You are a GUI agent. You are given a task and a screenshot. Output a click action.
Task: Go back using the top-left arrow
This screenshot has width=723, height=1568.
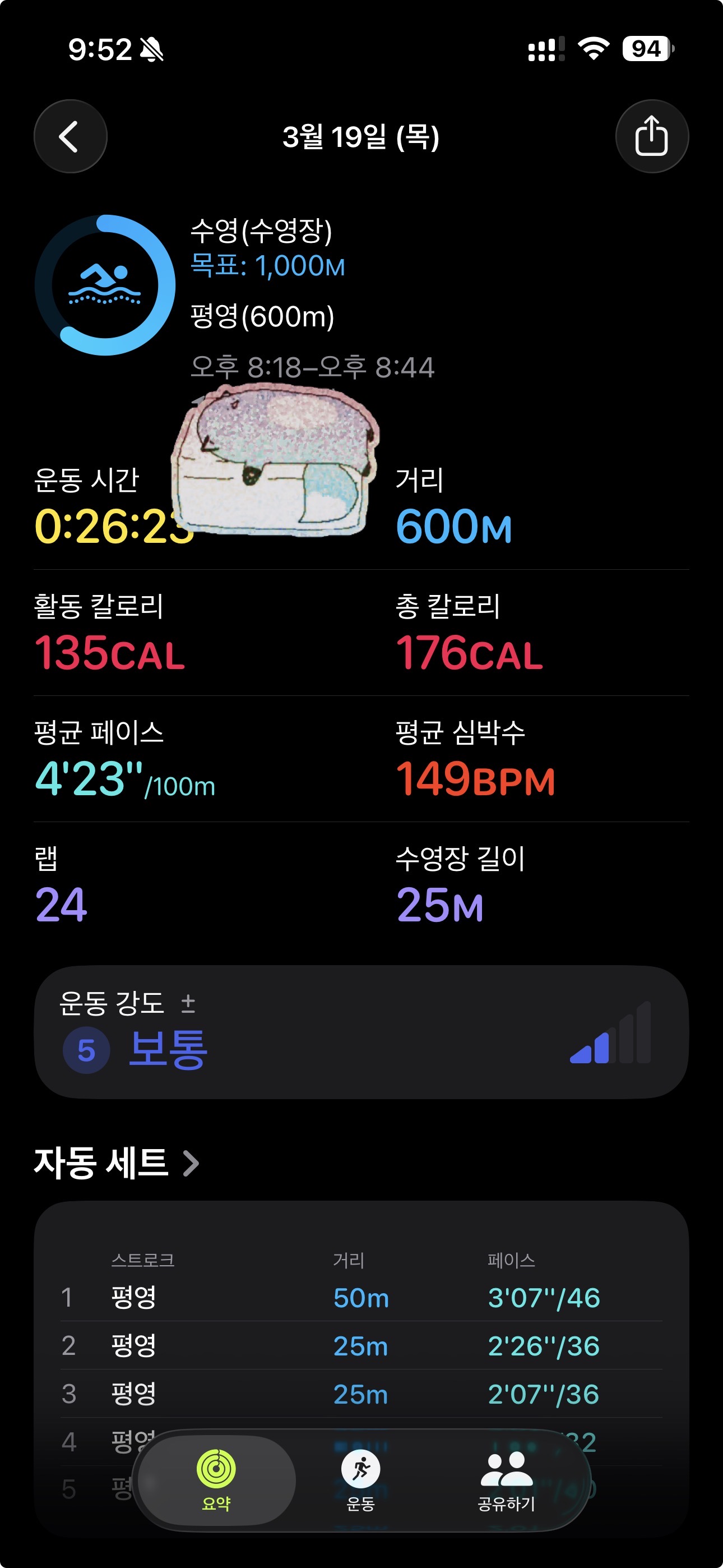coord(70,136)
